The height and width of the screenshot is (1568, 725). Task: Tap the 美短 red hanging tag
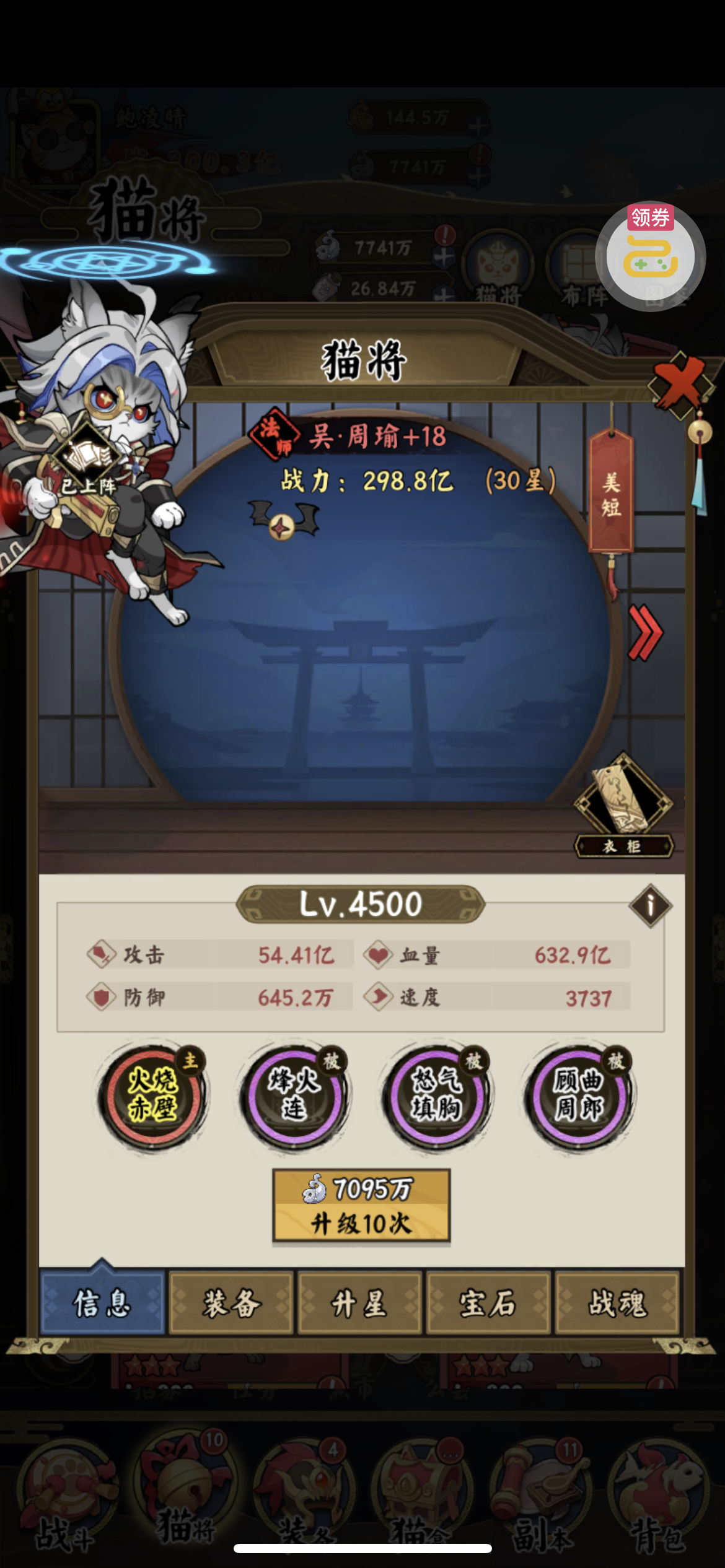[611, 494]
